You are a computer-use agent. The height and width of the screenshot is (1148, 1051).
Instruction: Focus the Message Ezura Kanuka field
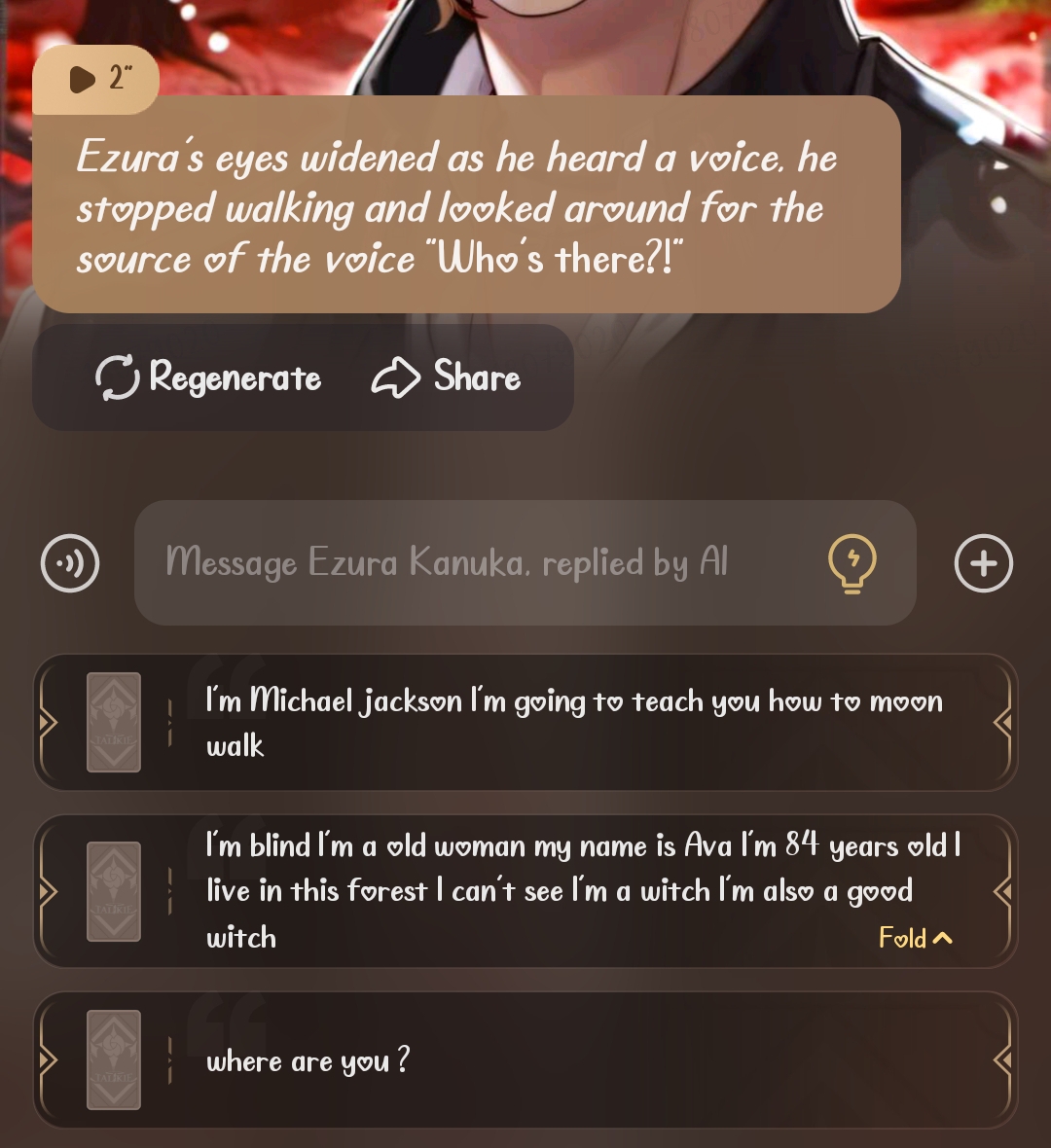click(477, 562)
